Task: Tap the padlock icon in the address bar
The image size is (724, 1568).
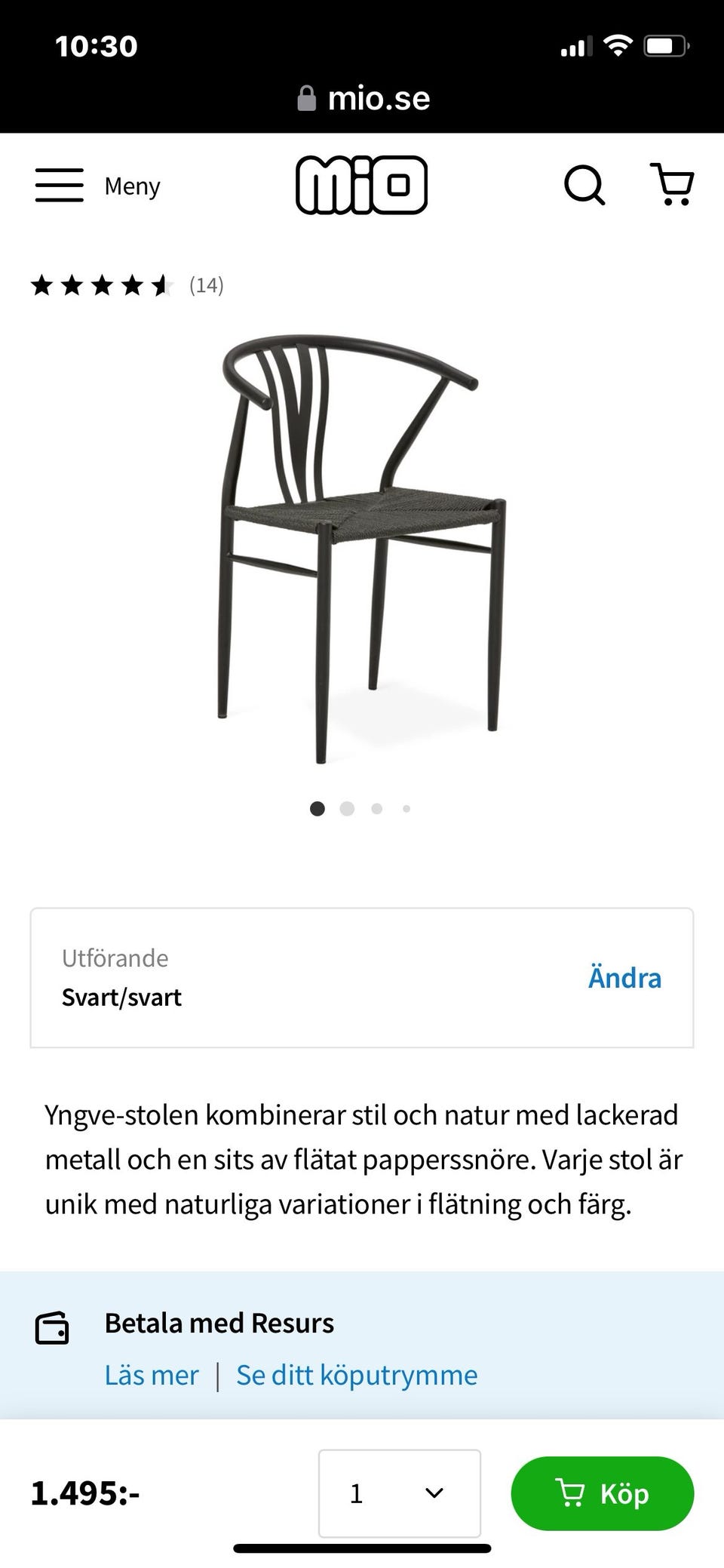Action: tap(305, 98)
